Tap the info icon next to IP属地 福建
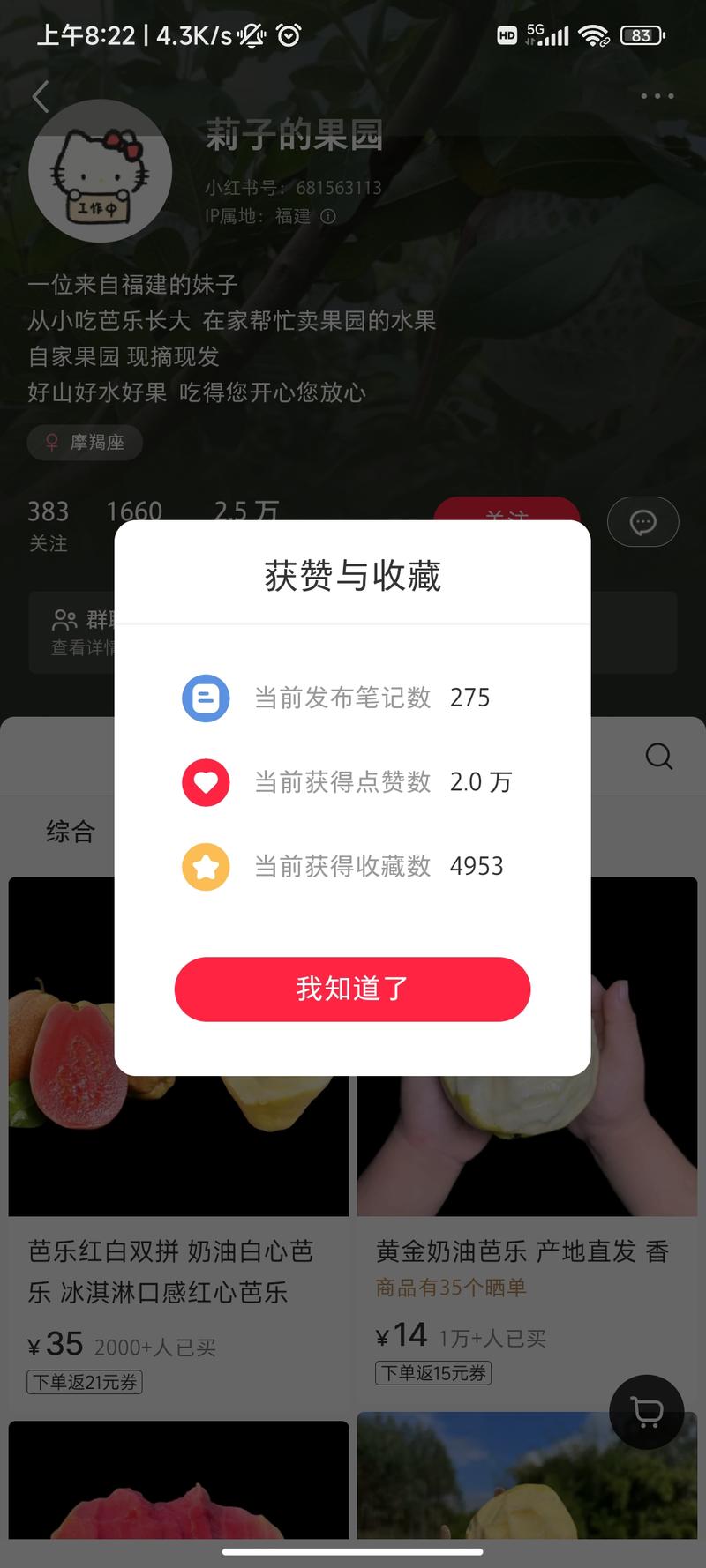The image size is (706, 1568). tap(328, 216)
